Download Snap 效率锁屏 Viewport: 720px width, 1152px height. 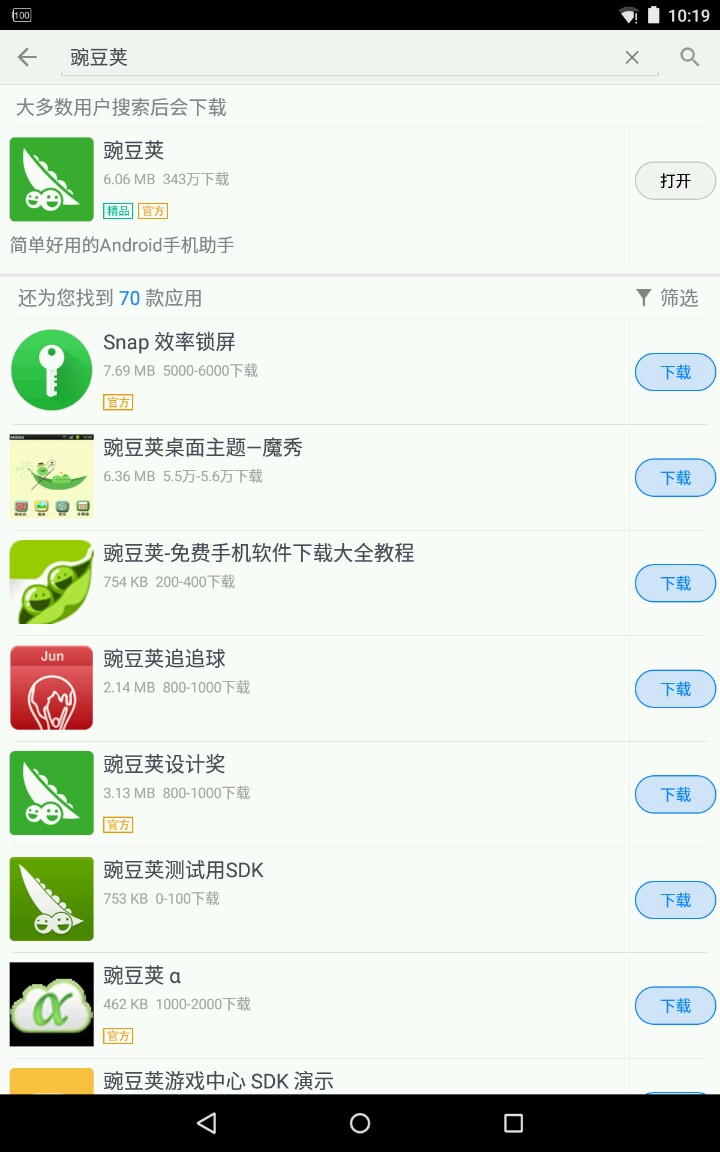pyautogui.click(x=676, y=372)
